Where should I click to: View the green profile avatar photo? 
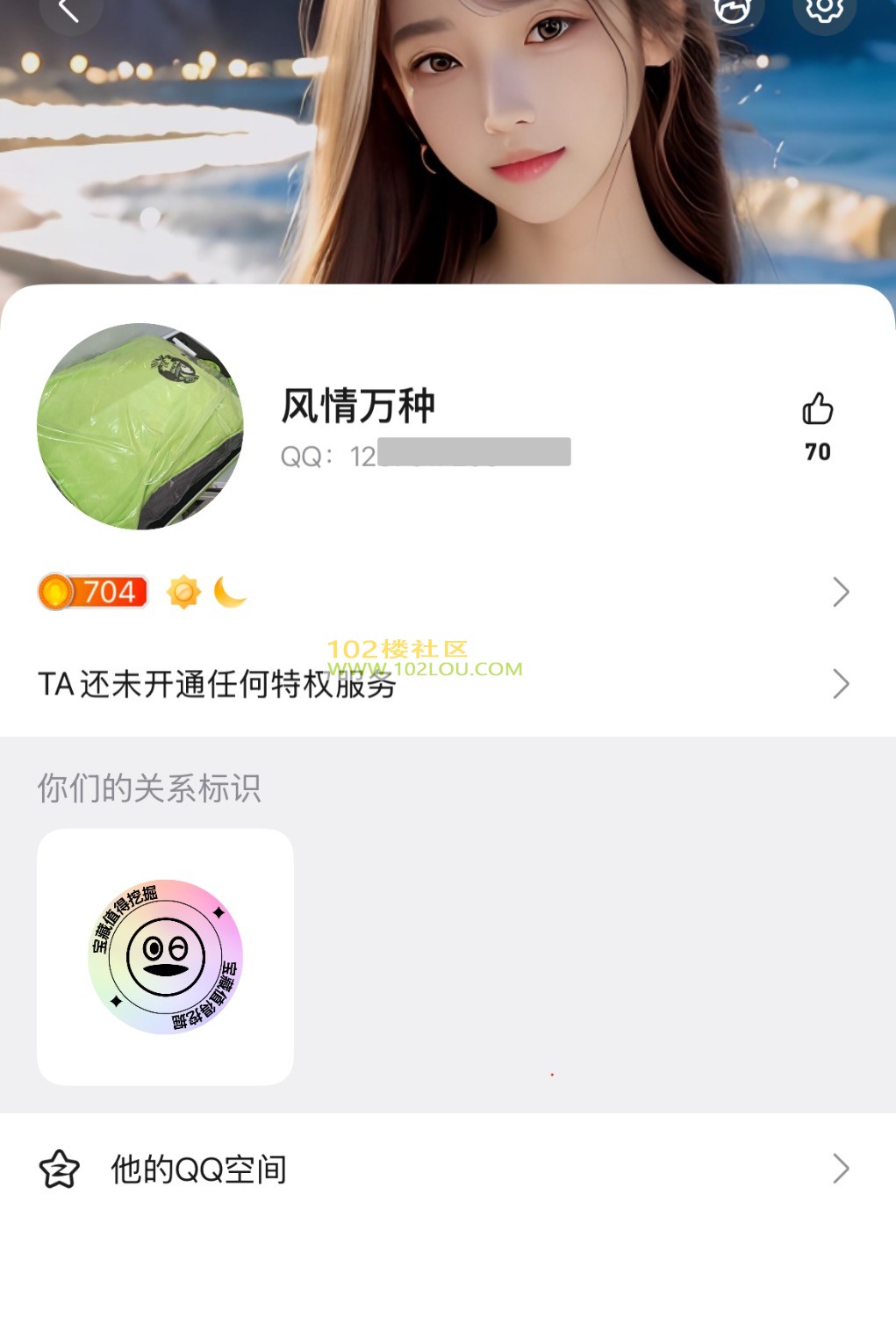click(140, 427)
